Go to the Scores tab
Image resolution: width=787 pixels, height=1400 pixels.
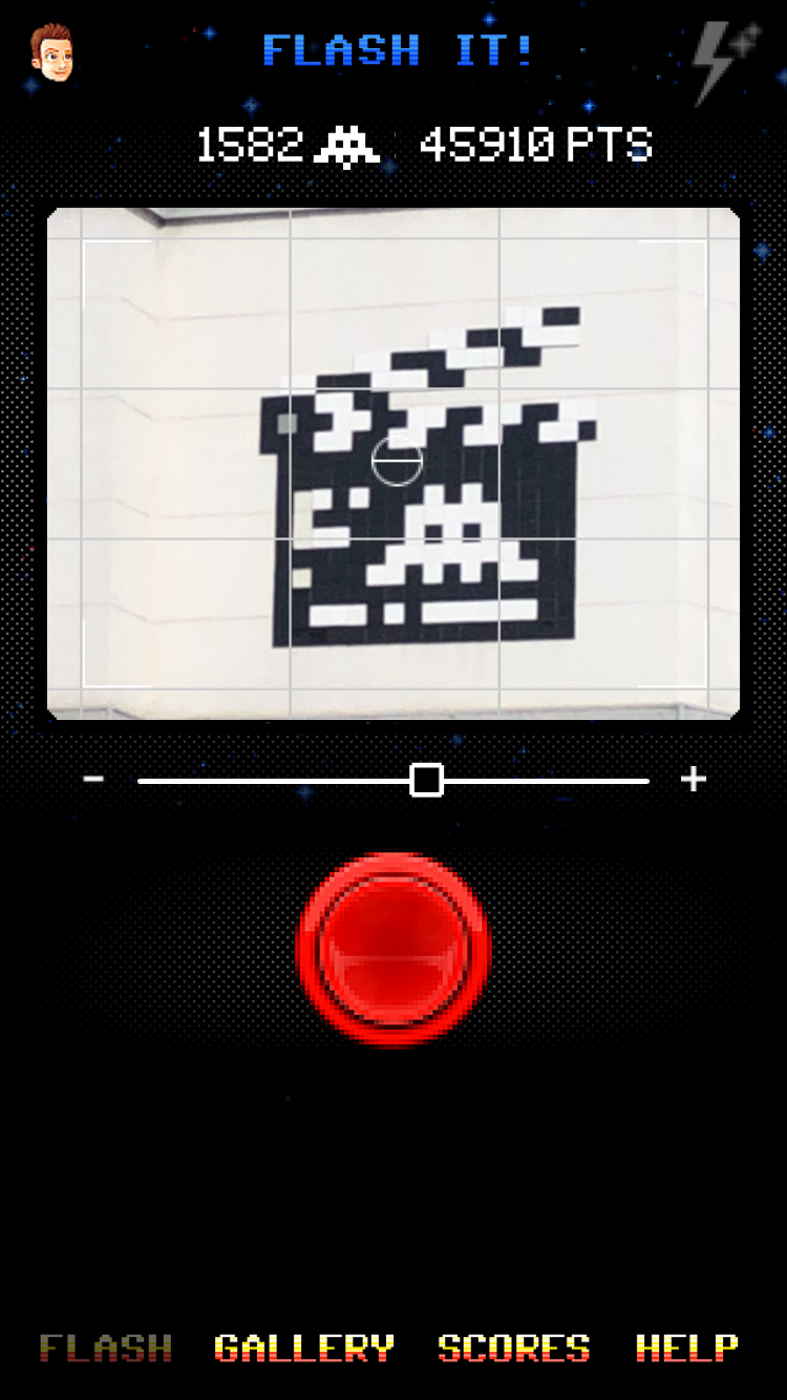514,1348
